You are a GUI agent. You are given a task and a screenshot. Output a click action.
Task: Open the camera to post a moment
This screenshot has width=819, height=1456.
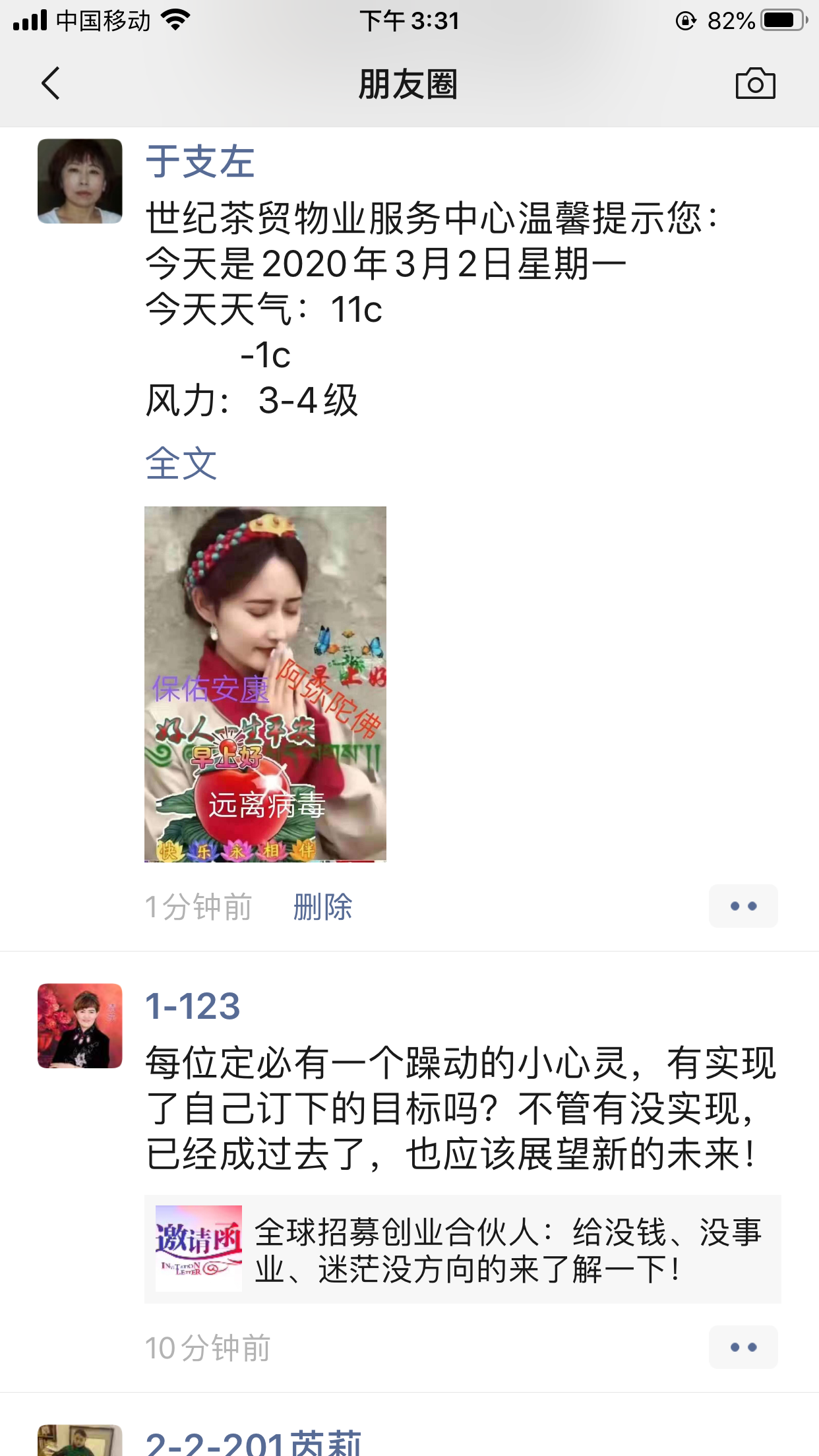(755, 84)
